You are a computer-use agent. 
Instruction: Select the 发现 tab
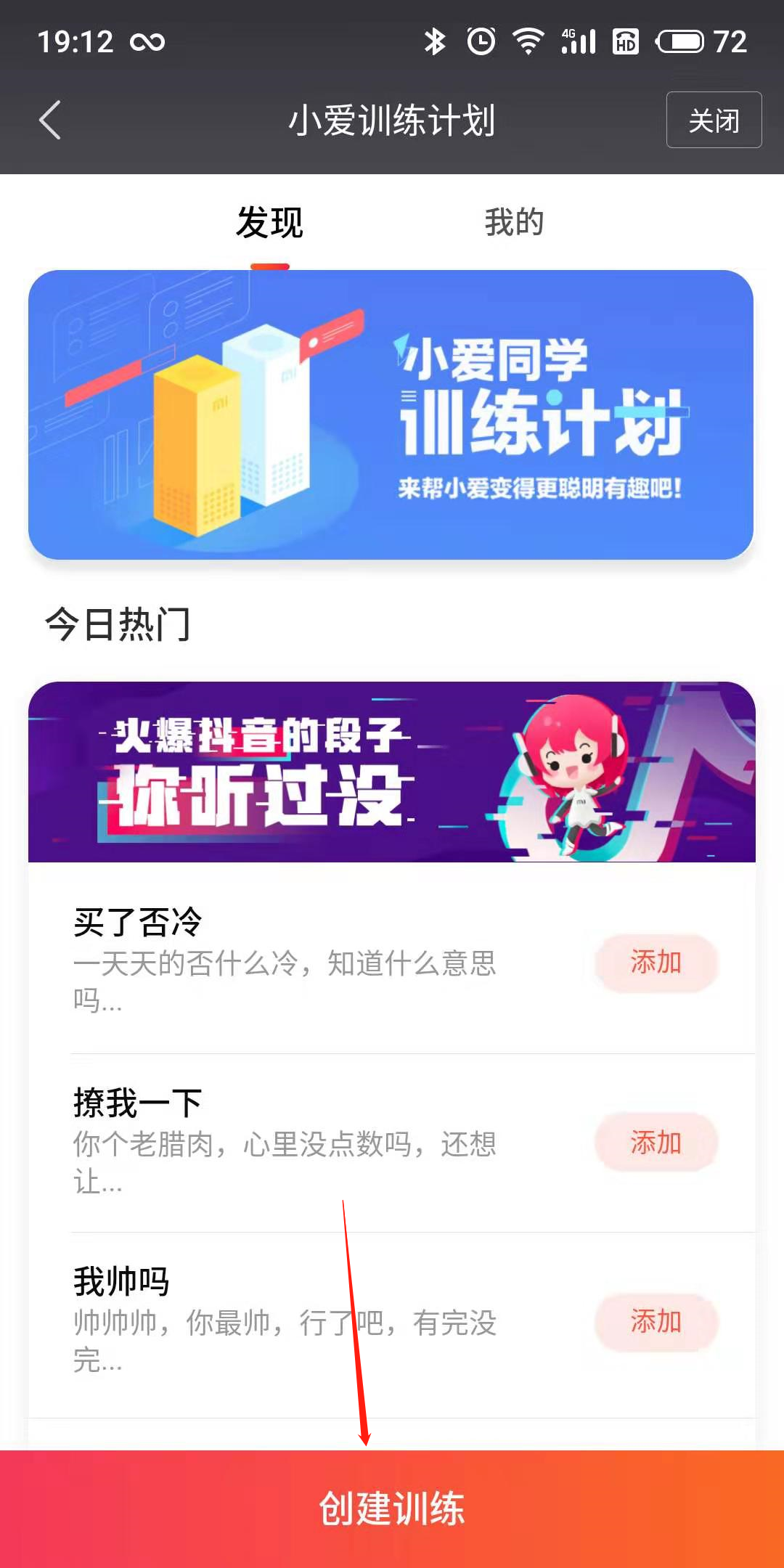(269, 222)
